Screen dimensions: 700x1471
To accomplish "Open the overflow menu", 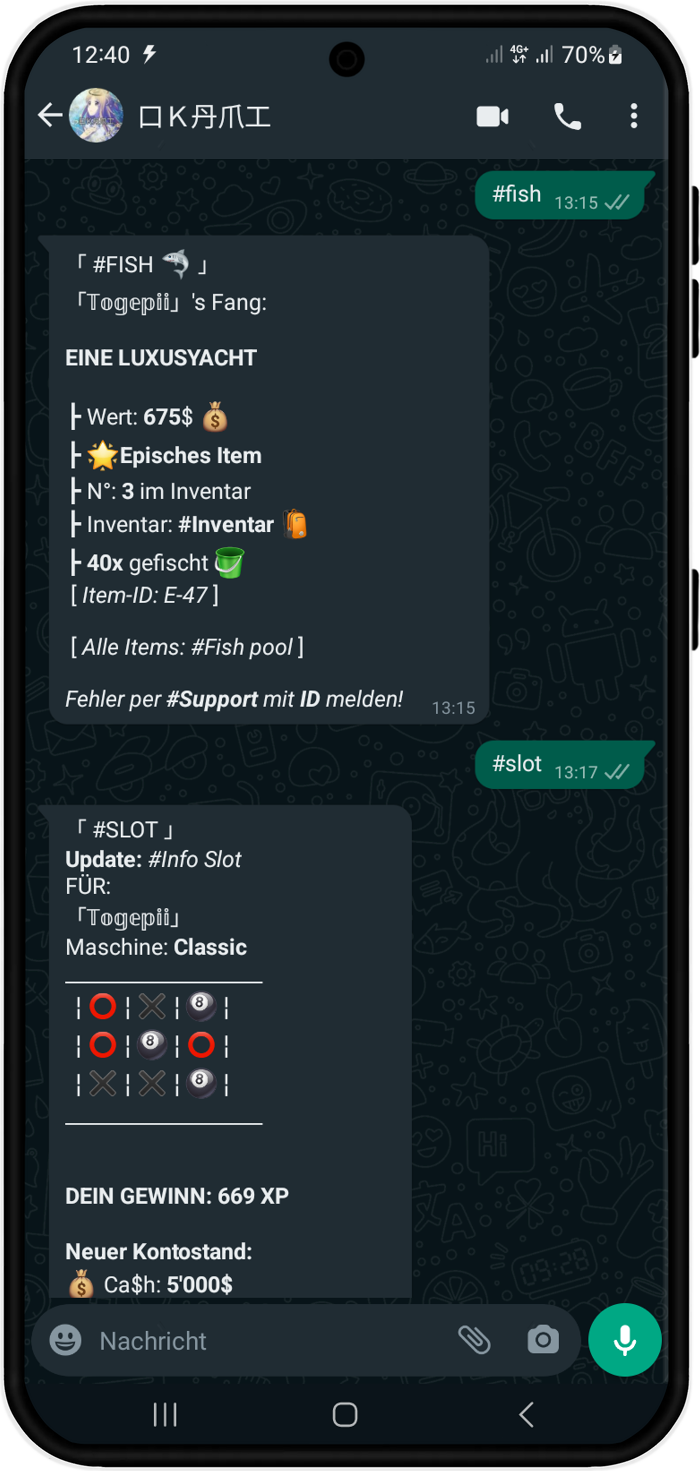I will 634,117.
